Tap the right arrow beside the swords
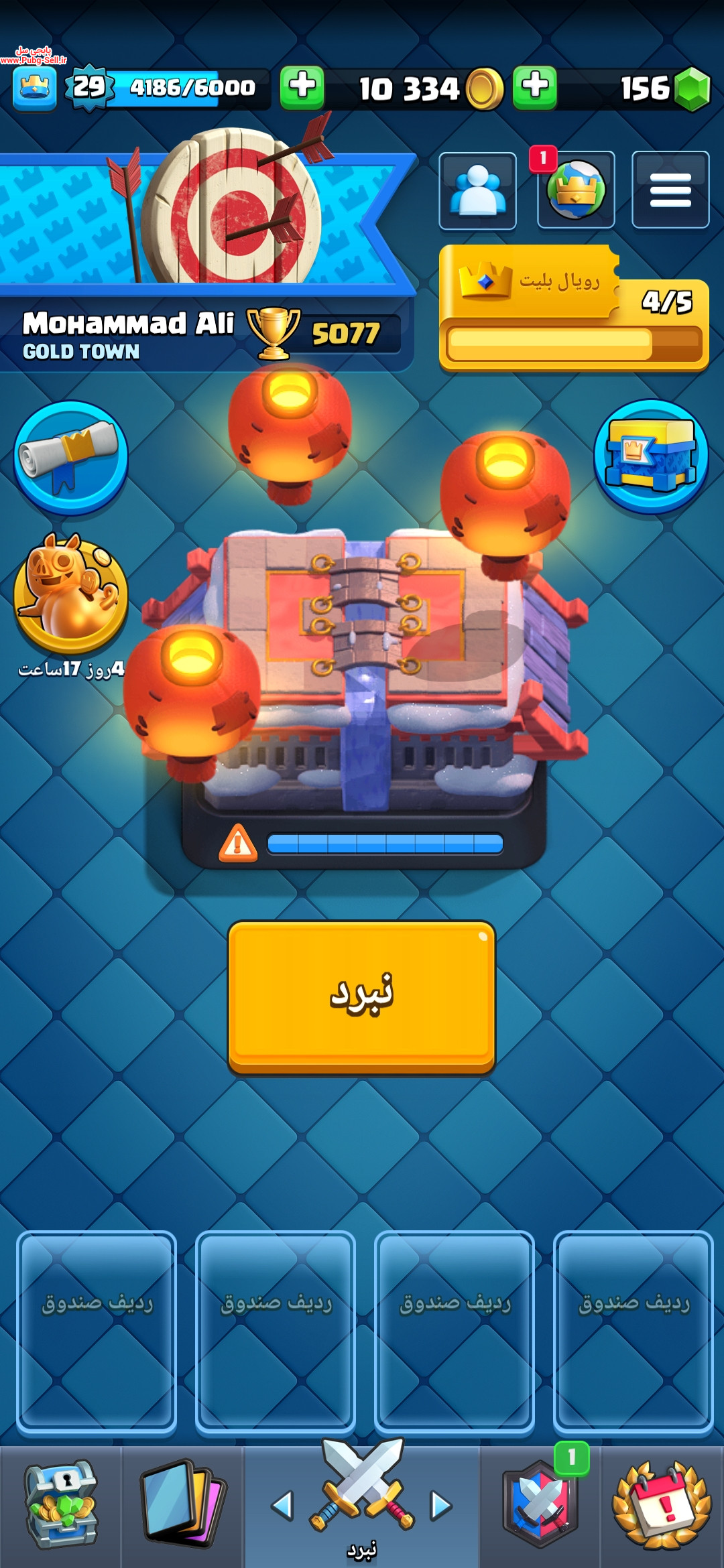 [440, 1506]
